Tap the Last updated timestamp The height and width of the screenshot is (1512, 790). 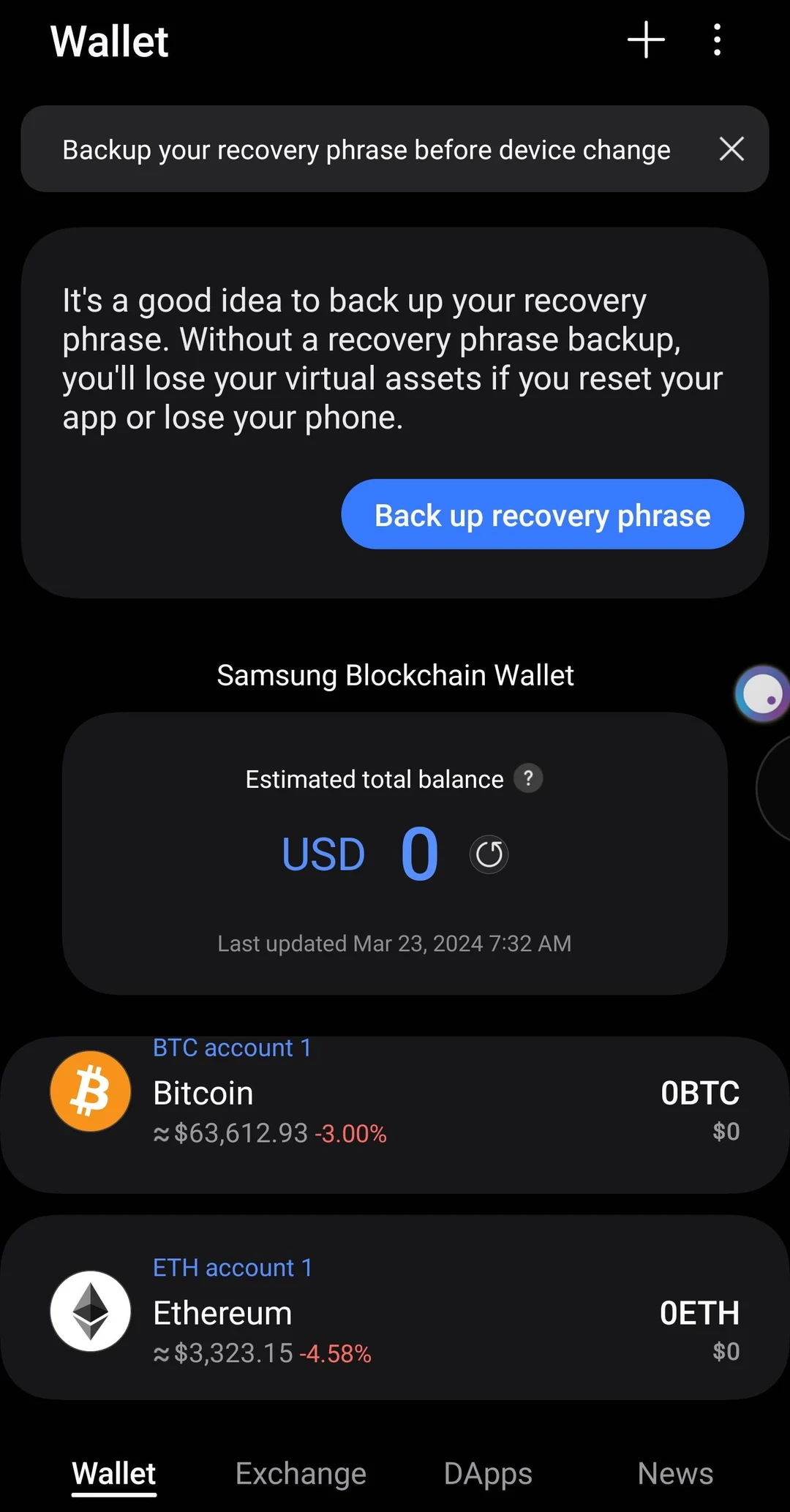tap(394, 943)
